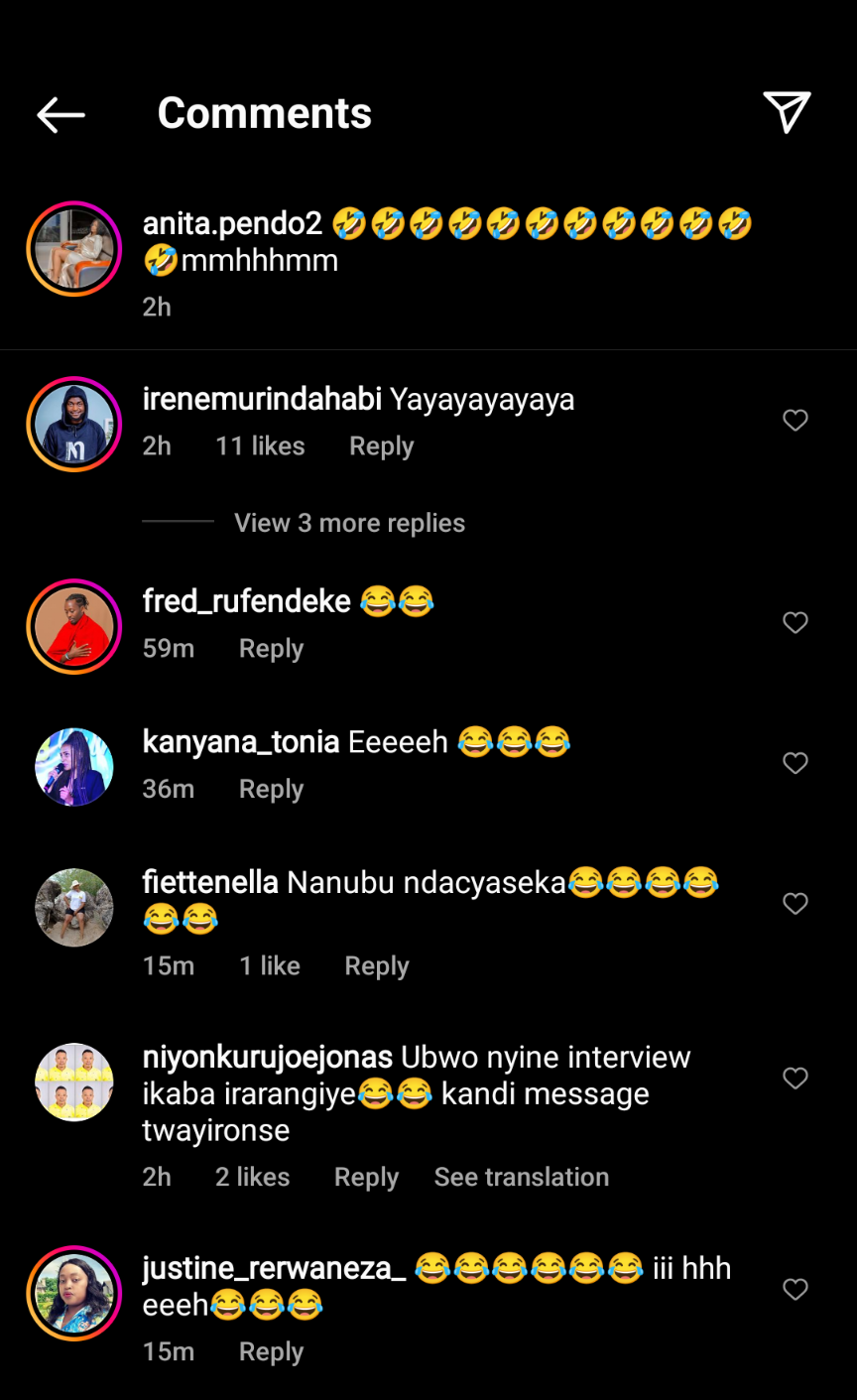The image size is (857, 1400).
Task: Reply to justine_rerwaneza_'s comment
Action: coord(271,1352)
